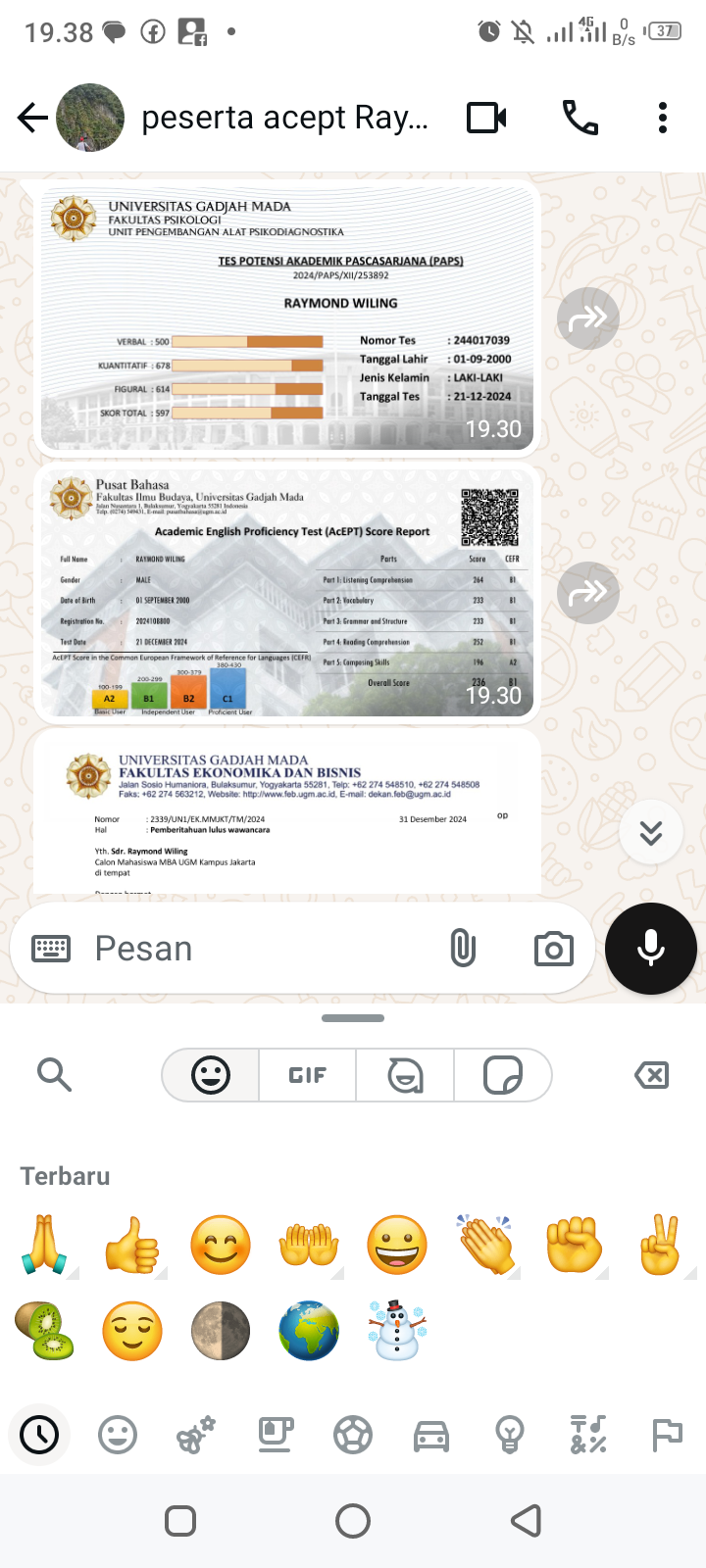
Task: Start a video call
Action: click(486, 118)
